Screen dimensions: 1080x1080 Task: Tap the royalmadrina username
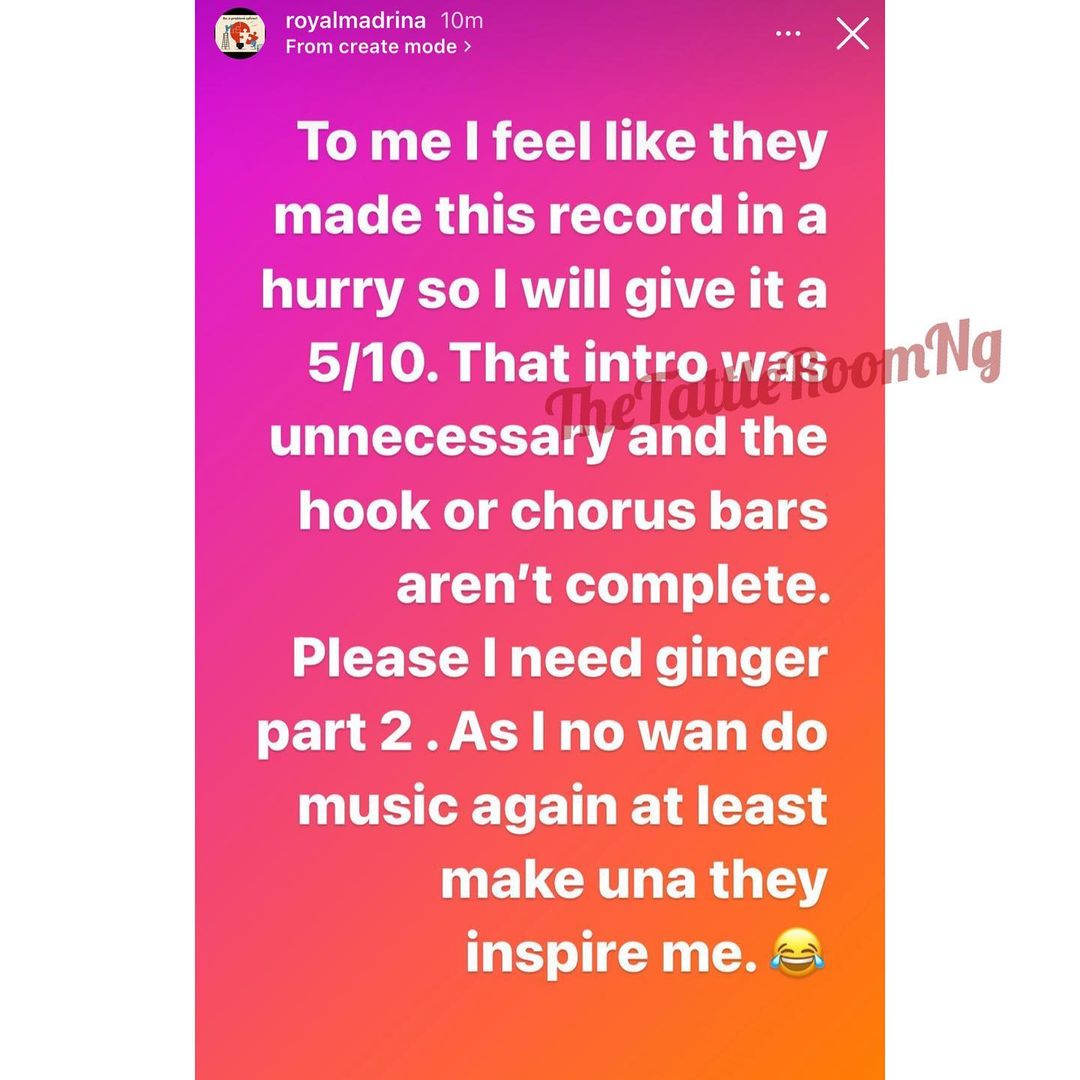[355, 20]
